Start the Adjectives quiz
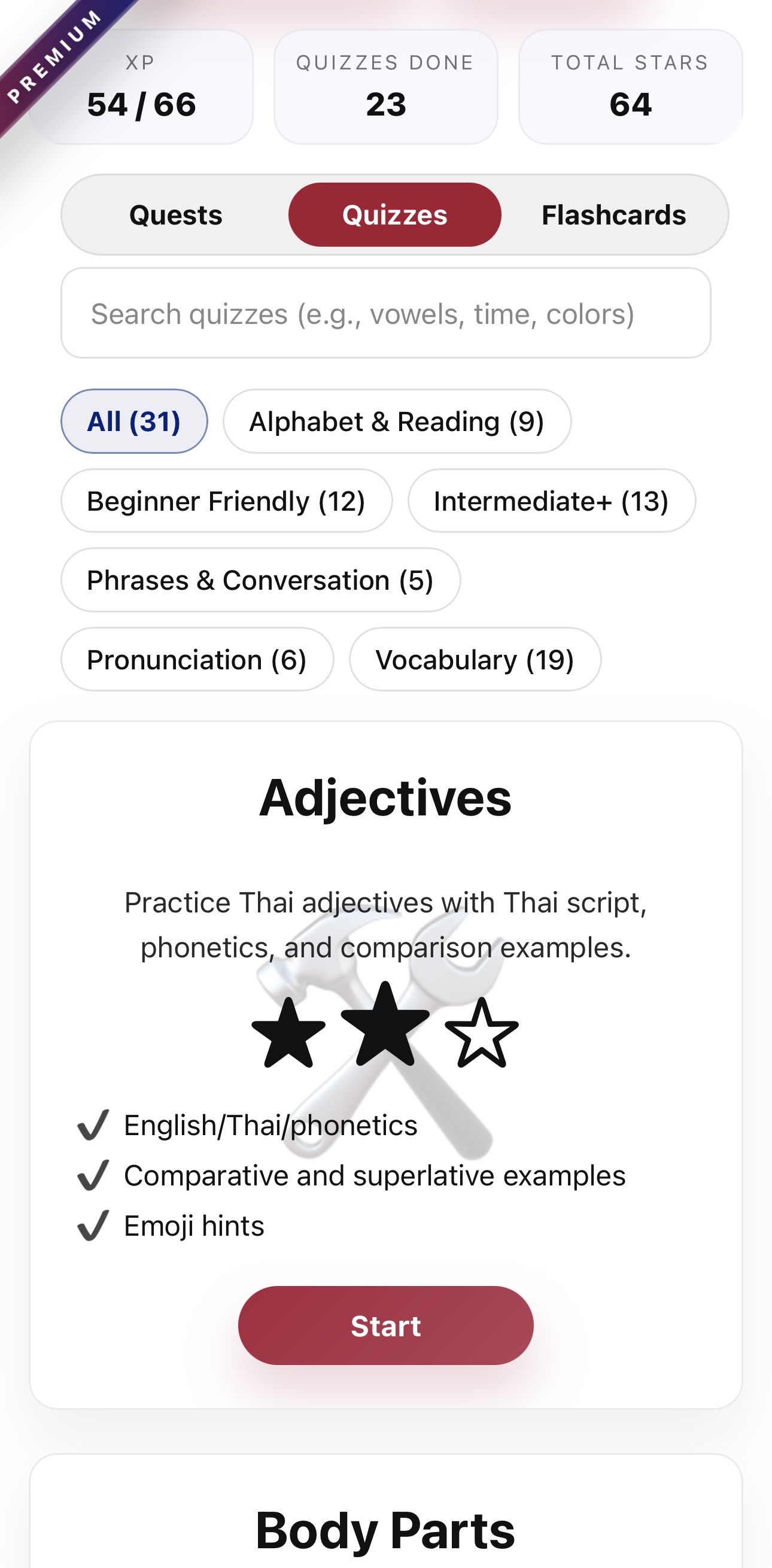 [x=387, y=1324]
